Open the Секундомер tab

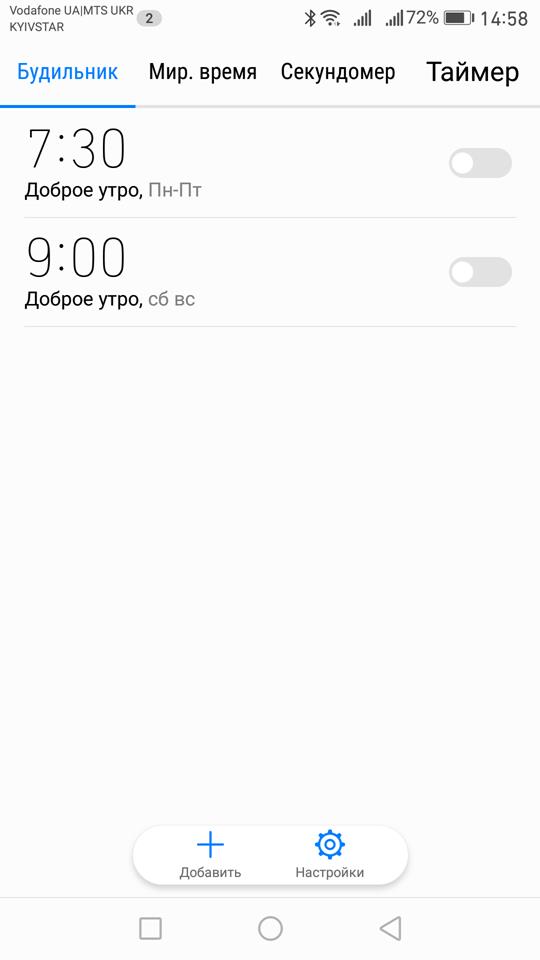pyautogui.click(x=338, y=72)
